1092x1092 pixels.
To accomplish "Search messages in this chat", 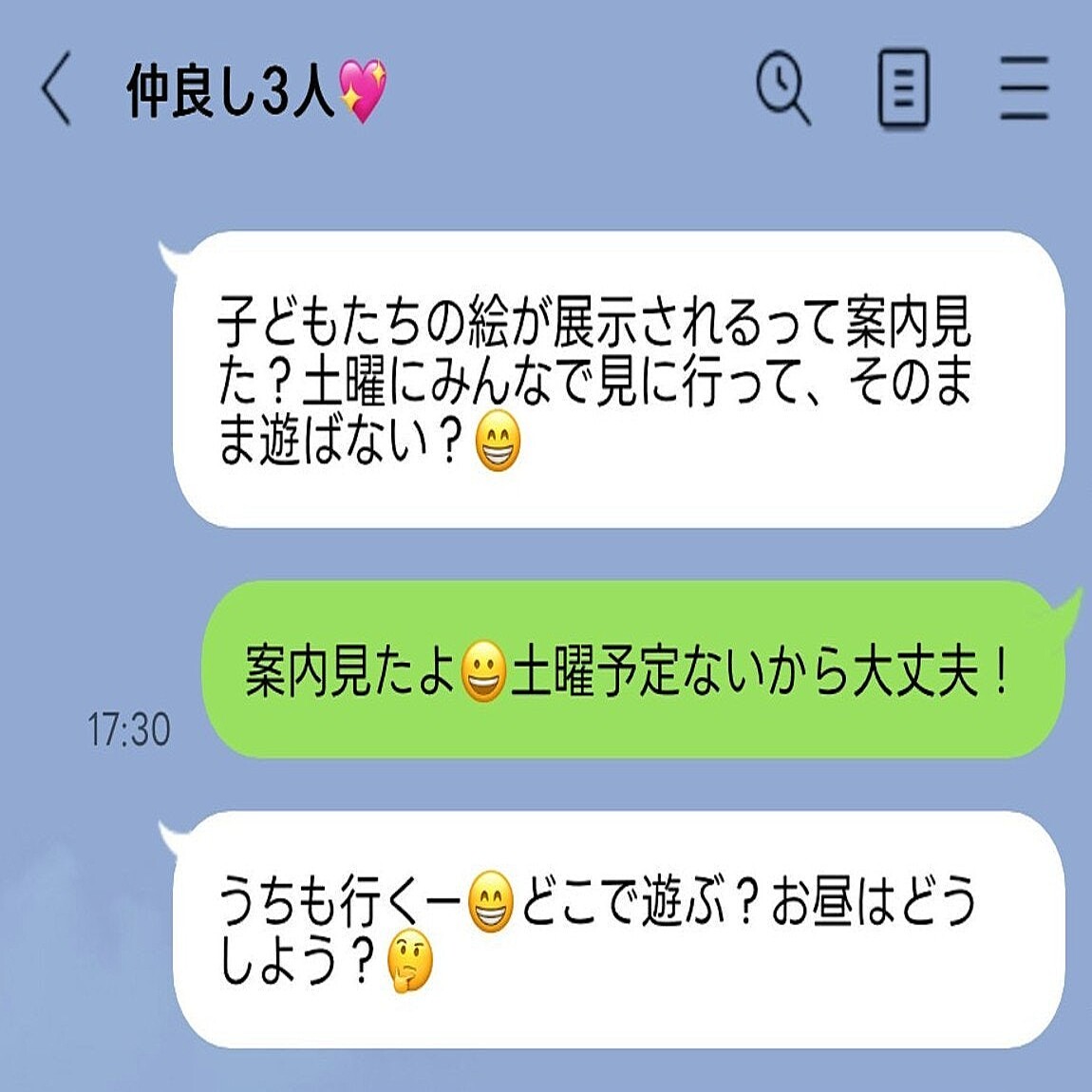I will coord(782,88).
